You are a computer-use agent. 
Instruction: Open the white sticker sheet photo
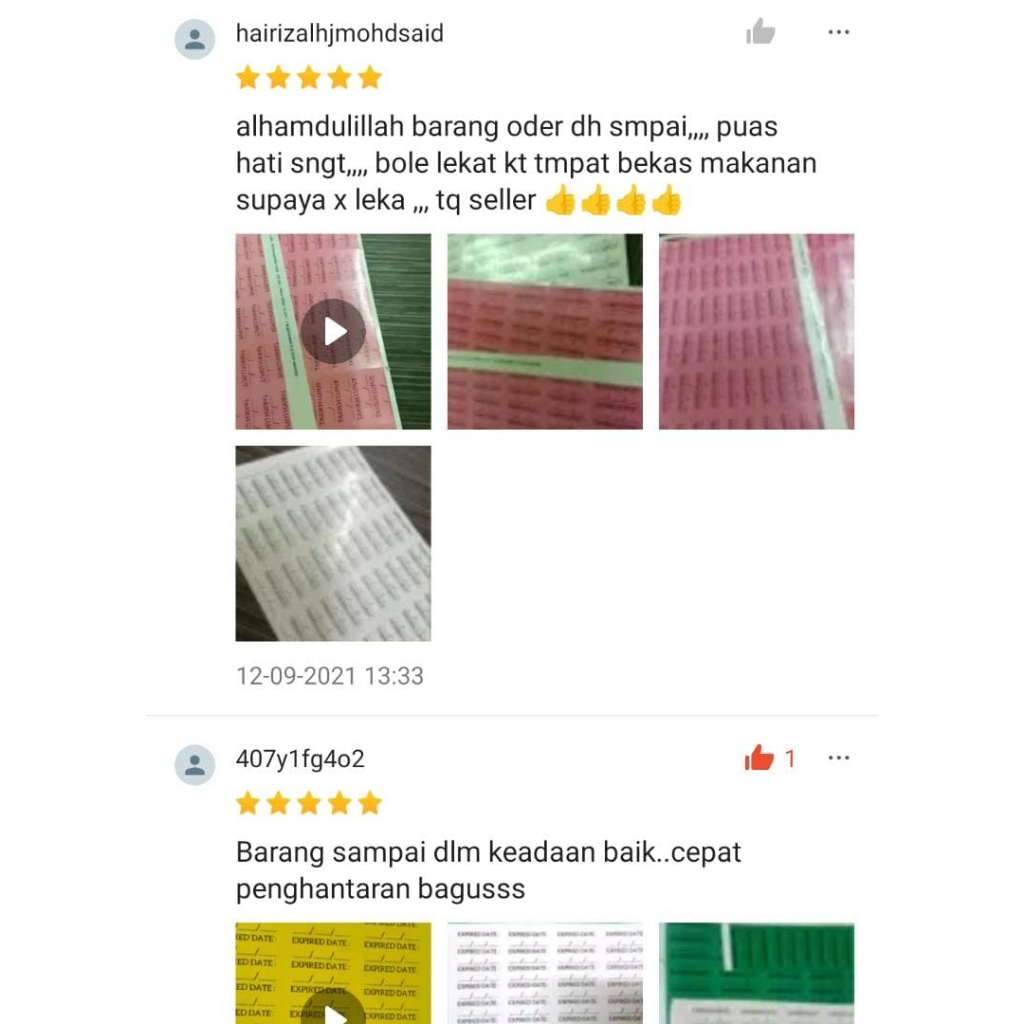pos(333,543)
